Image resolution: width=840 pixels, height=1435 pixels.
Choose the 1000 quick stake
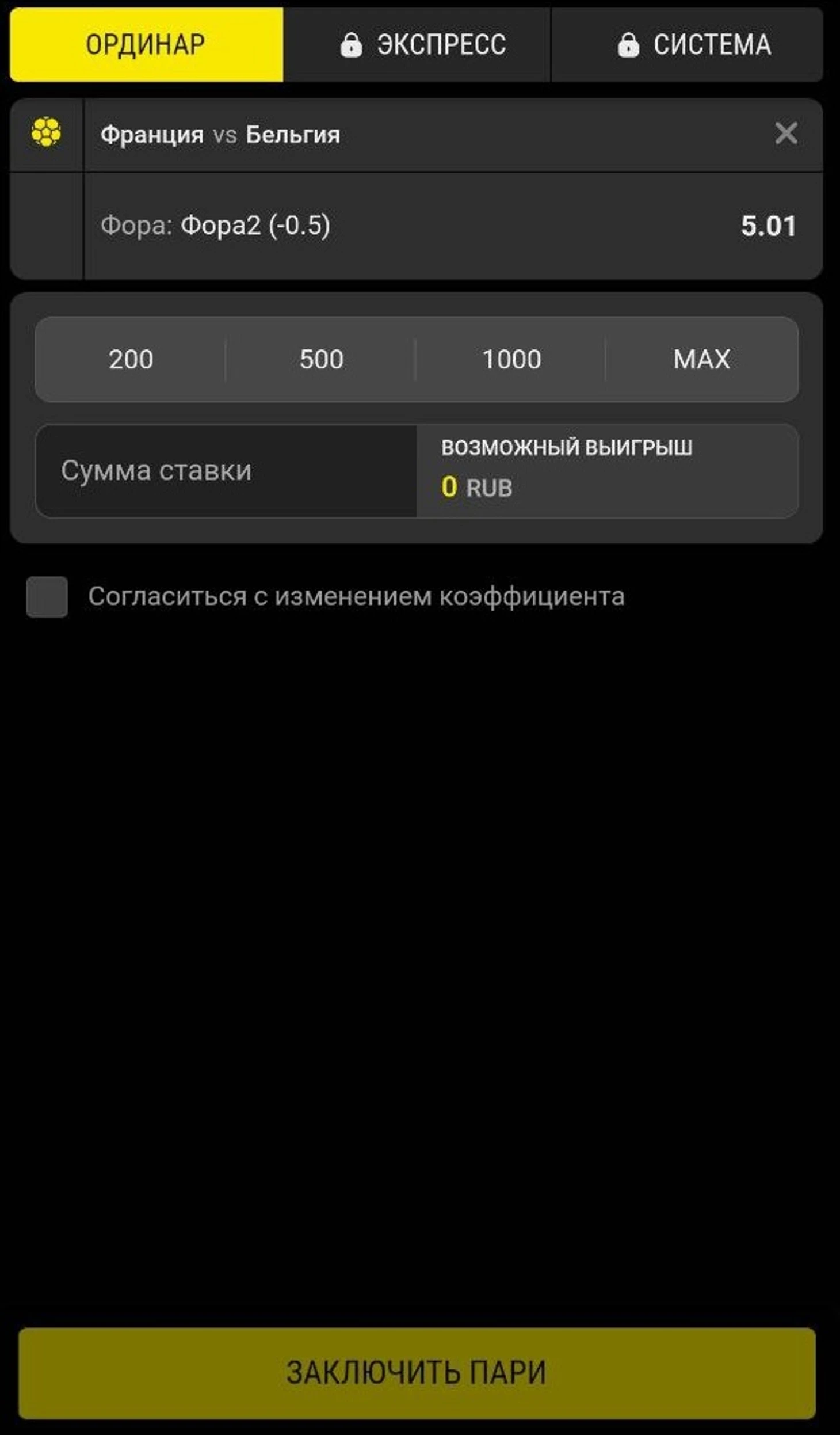(511, 359)
